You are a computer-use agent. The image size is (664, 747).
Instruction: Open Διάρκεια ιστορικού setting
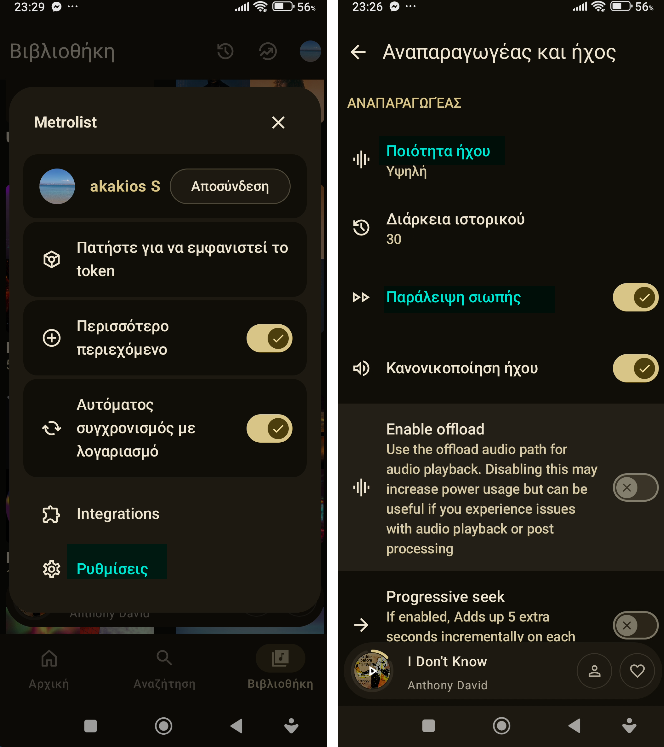pos(455,228)
